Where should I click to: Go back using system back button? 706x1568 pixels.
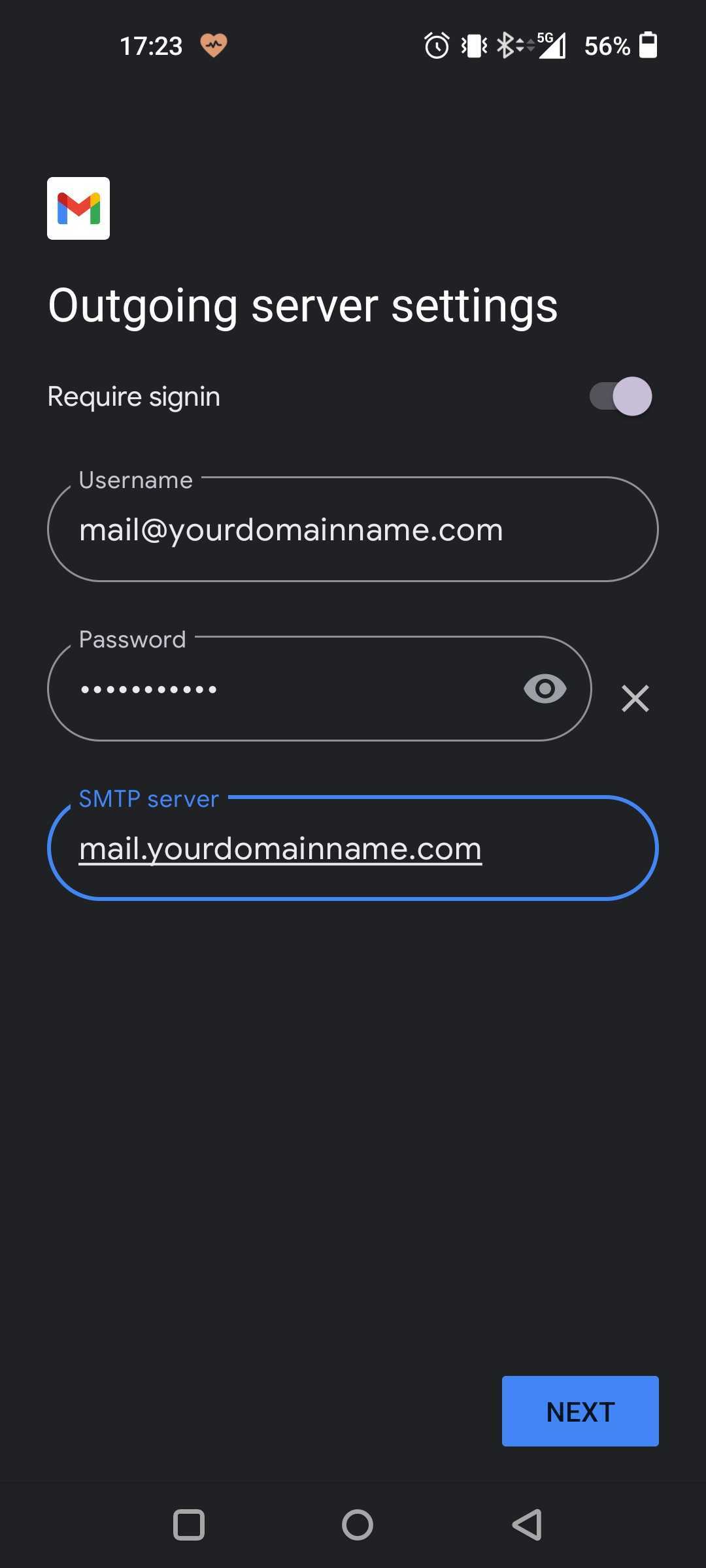coord(527,1525)
